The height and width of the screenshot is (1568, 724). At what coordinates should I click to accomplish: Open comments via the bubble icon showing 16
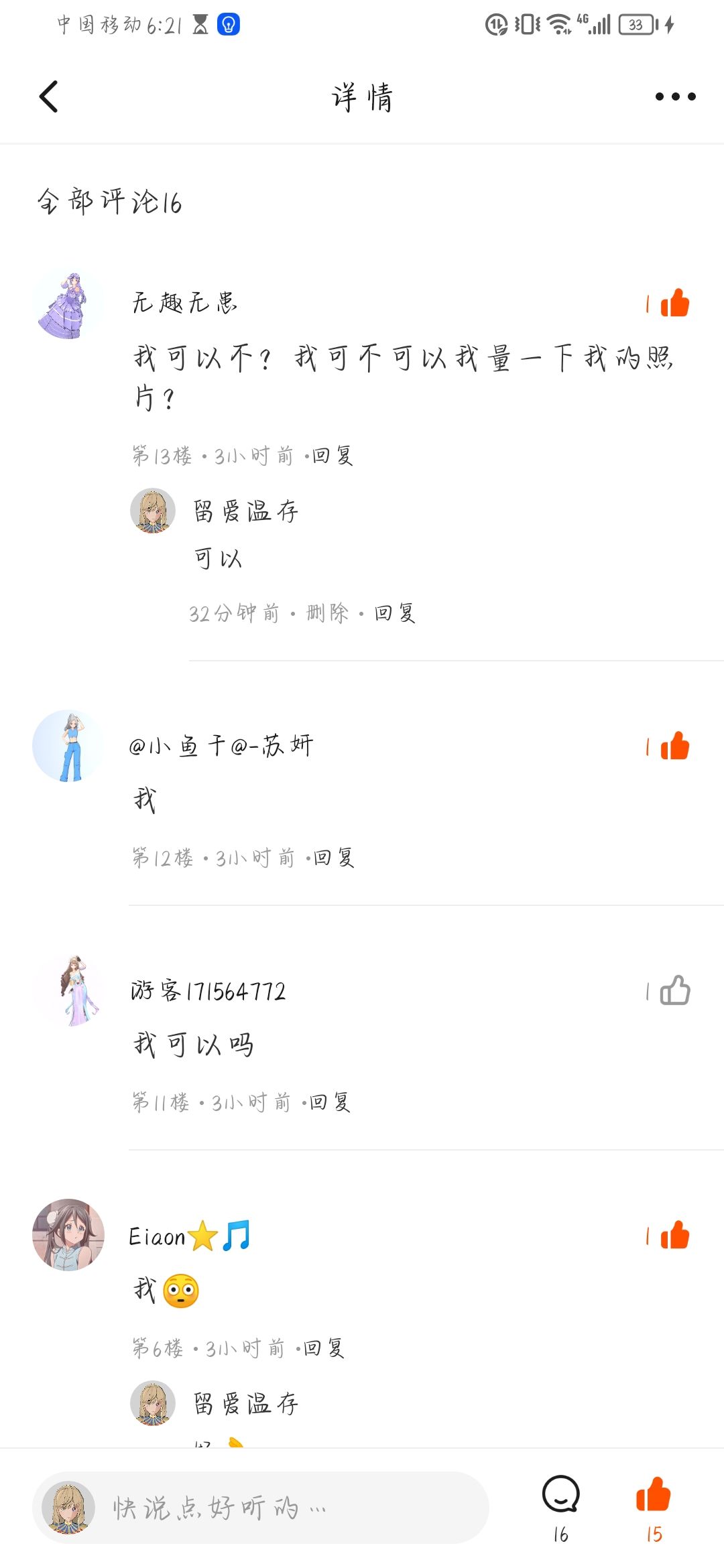pos(560,1496)
